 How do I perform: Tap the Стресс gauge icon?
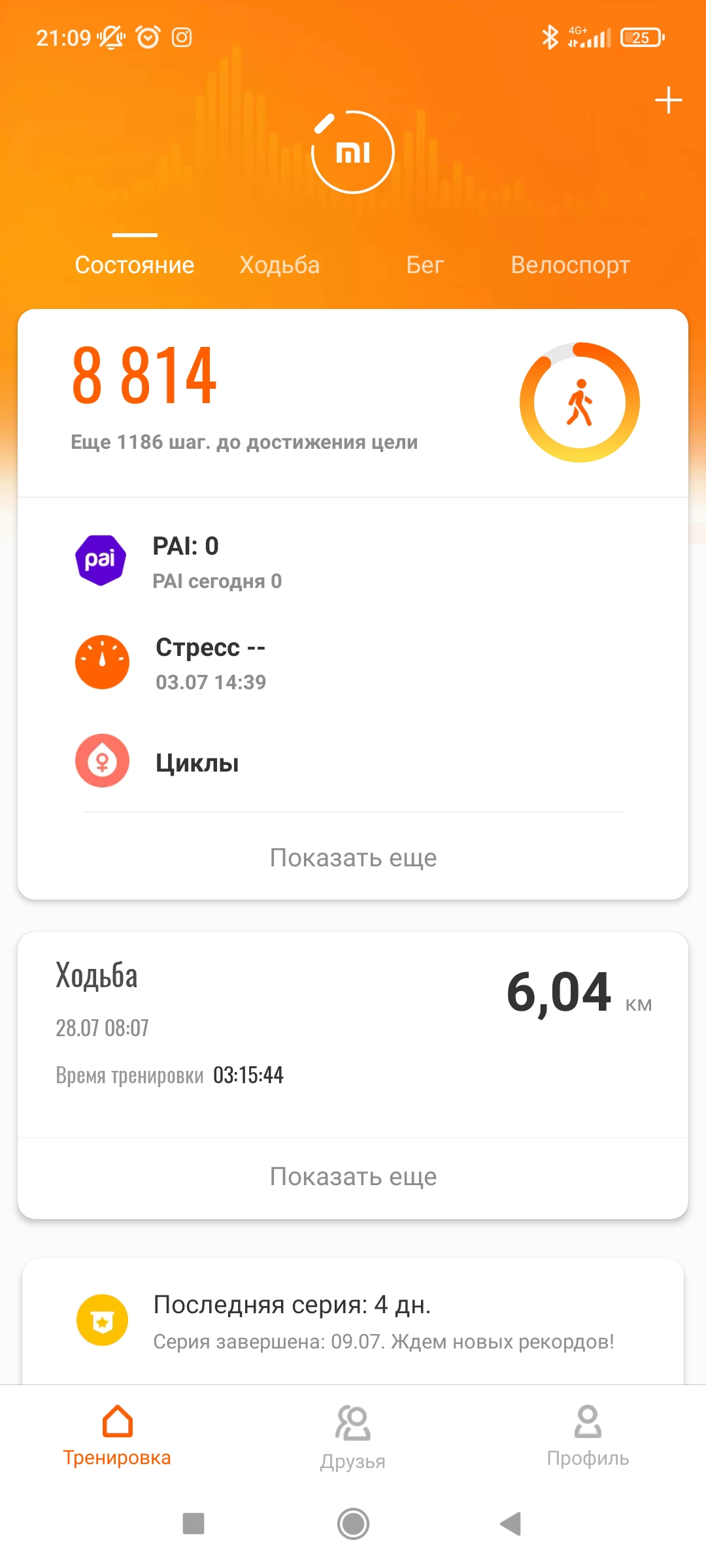[x=102, y=661]
